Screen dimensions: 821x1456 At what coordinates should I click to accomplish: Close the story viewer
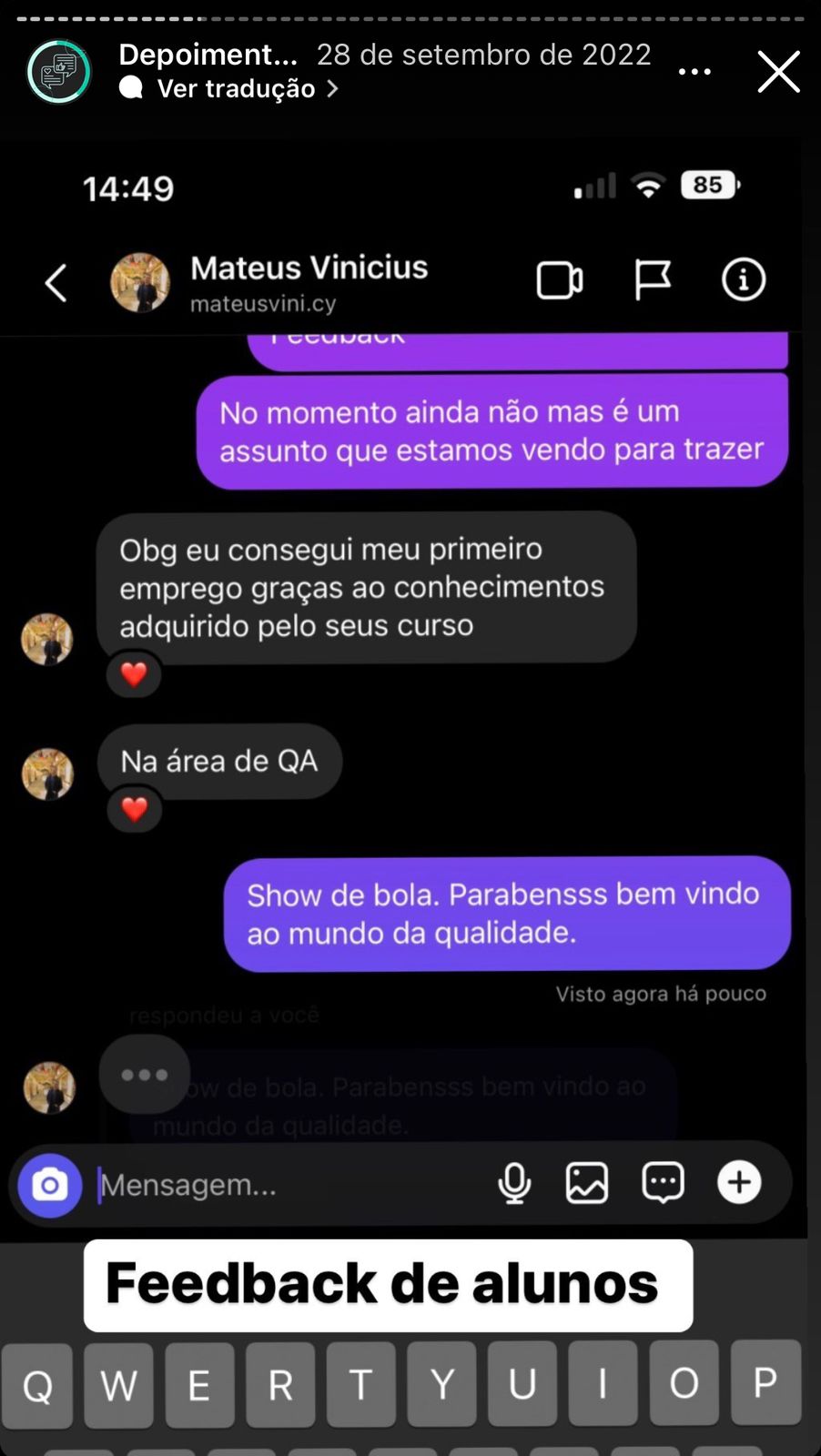[778, 72]
